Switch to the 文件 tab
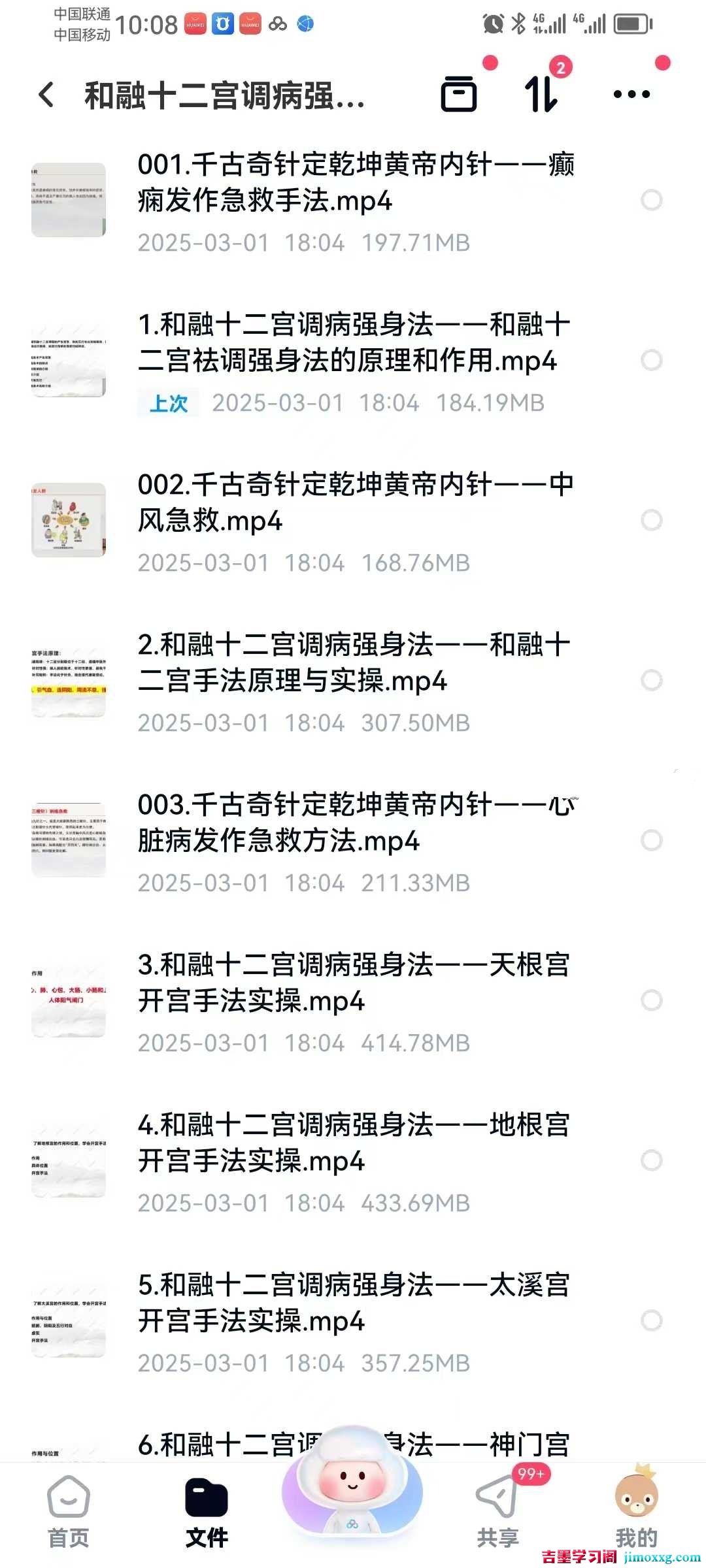The image size is (706, 1568). point(205,1503)
